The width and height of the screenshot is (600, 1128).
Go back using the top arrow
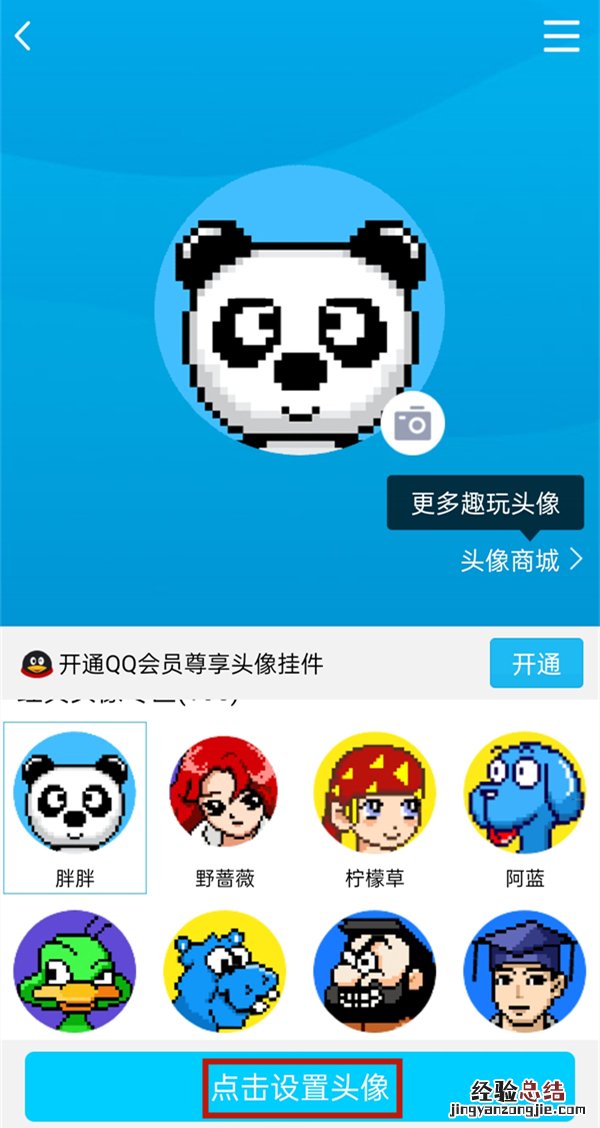[x=24, y=37]
